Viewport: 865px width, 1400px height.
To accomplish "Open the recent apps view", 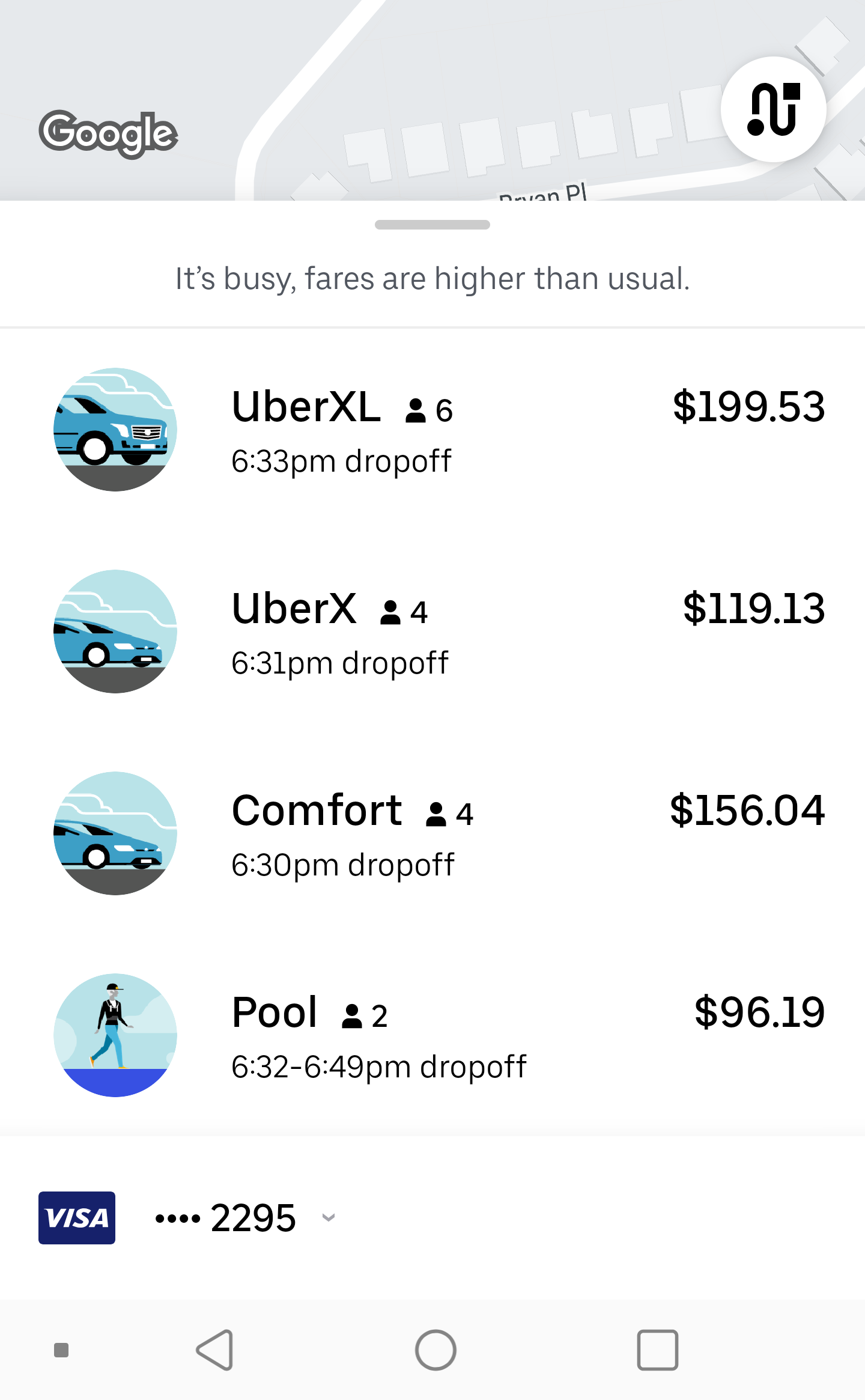I will coord(657,1350).
